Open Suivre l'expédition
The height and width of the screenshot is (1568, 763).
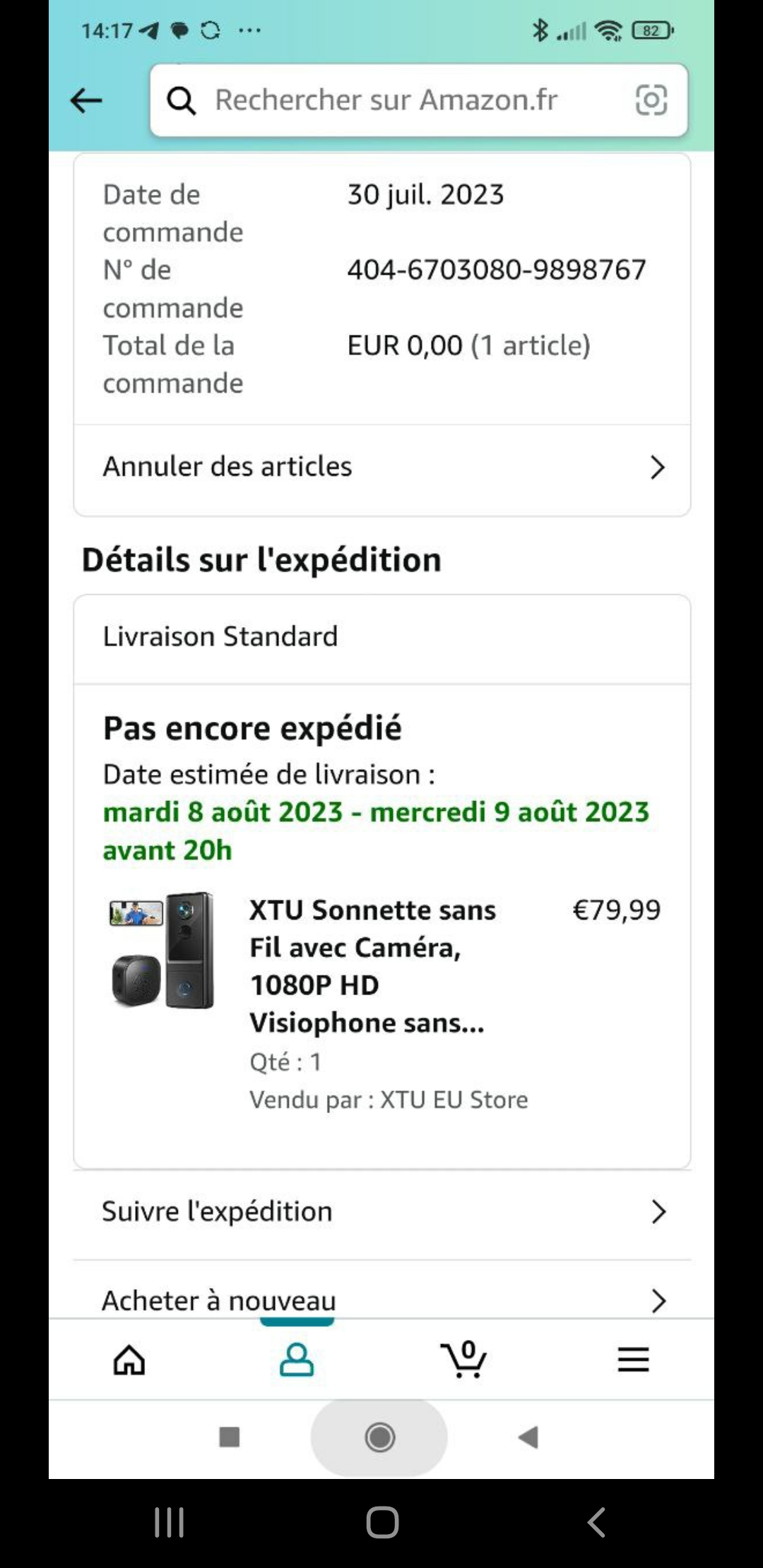[381, 1211]
